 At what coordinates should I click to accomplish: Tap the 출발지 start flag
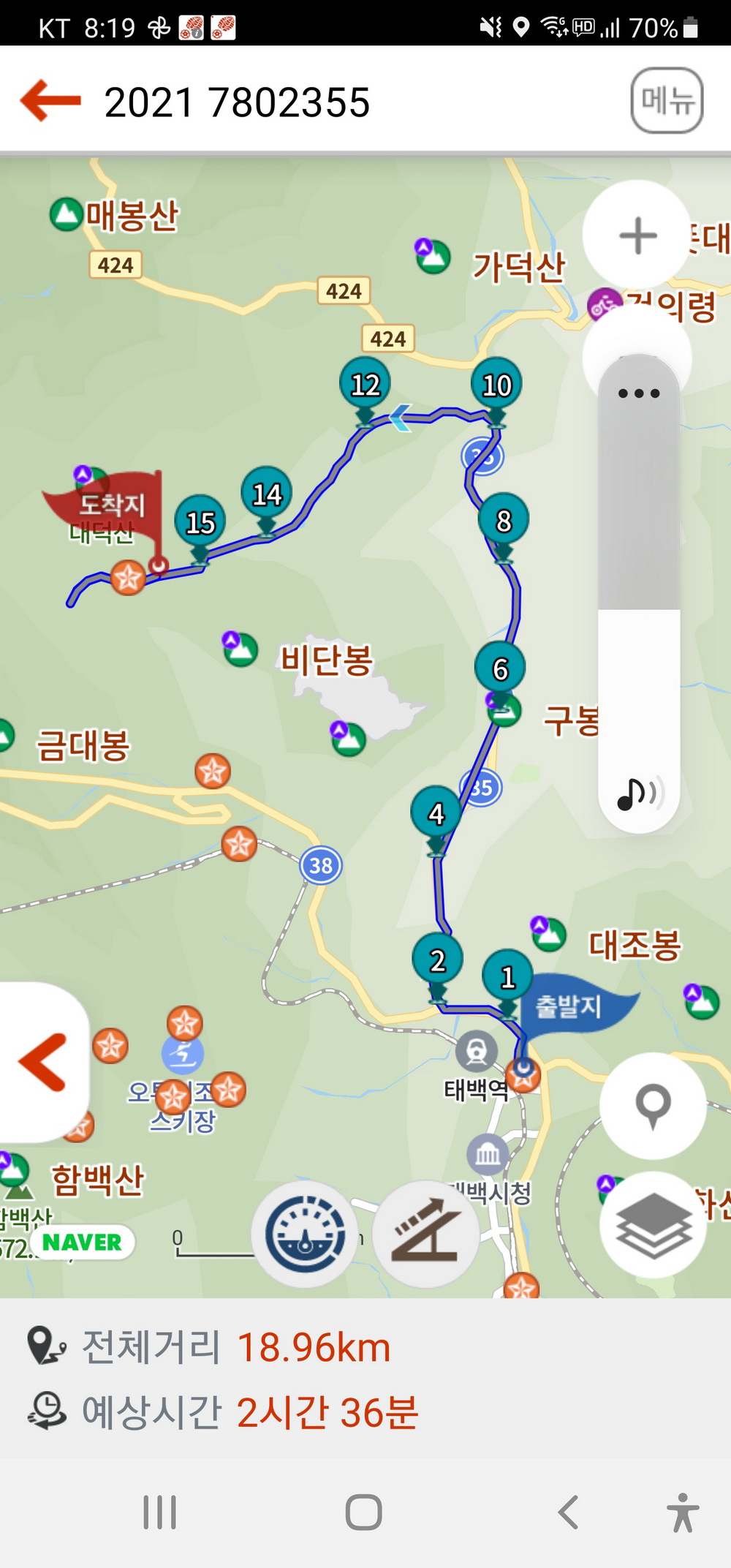(570, 1006)
